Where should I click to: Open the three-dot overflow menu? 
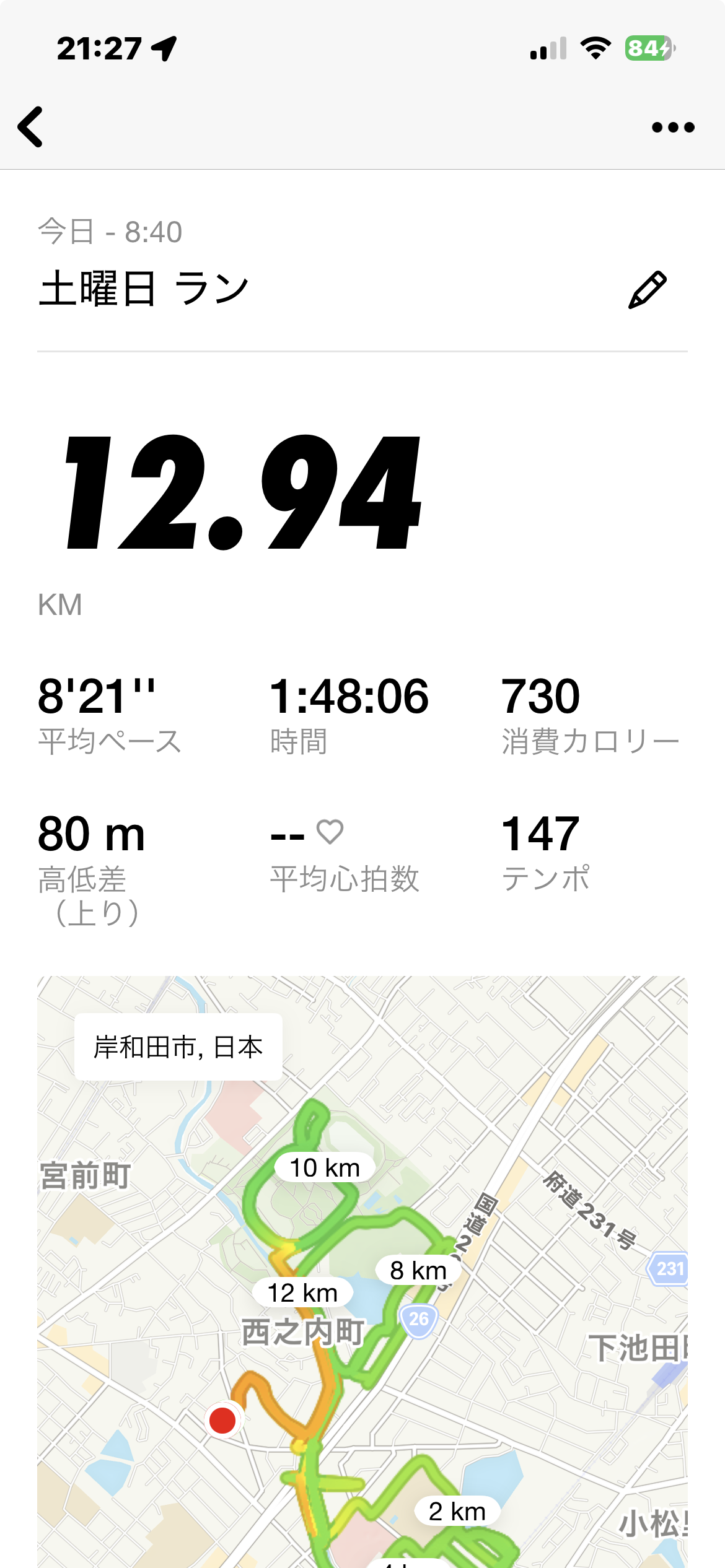tap(673, 127)
